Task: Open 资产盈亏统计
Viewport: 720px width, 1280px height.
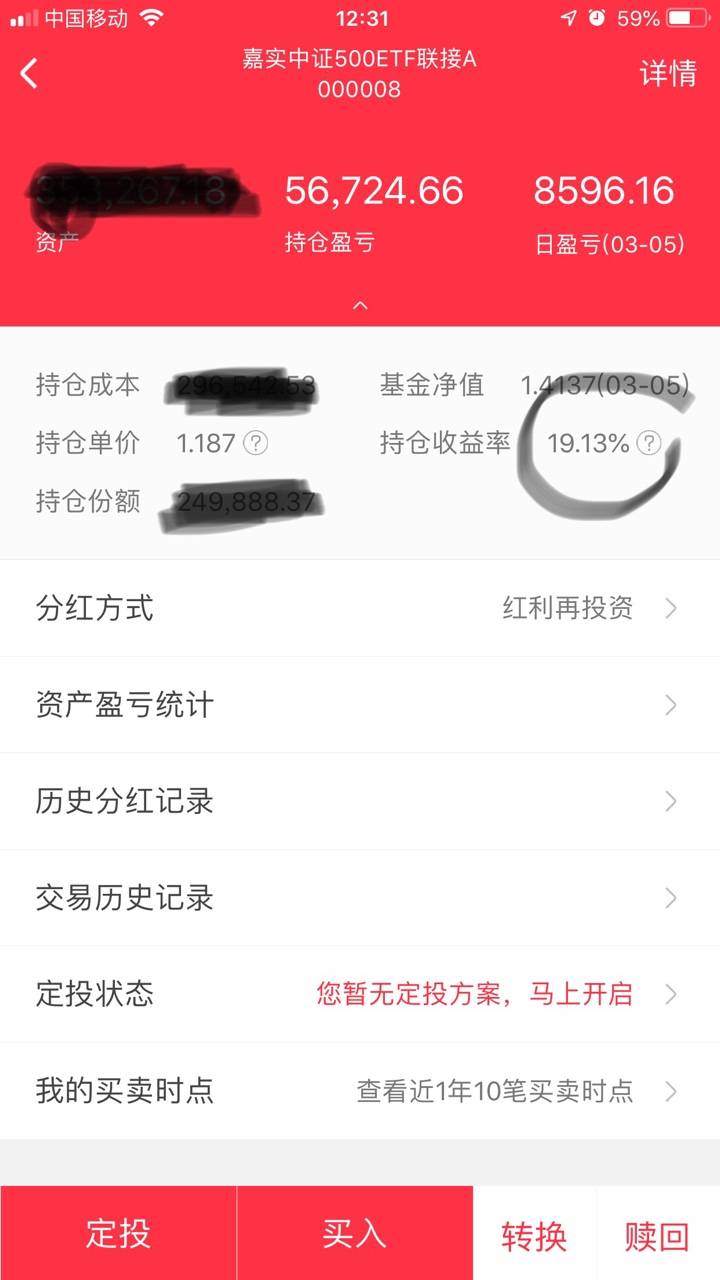Action: [x=360, y=705]
